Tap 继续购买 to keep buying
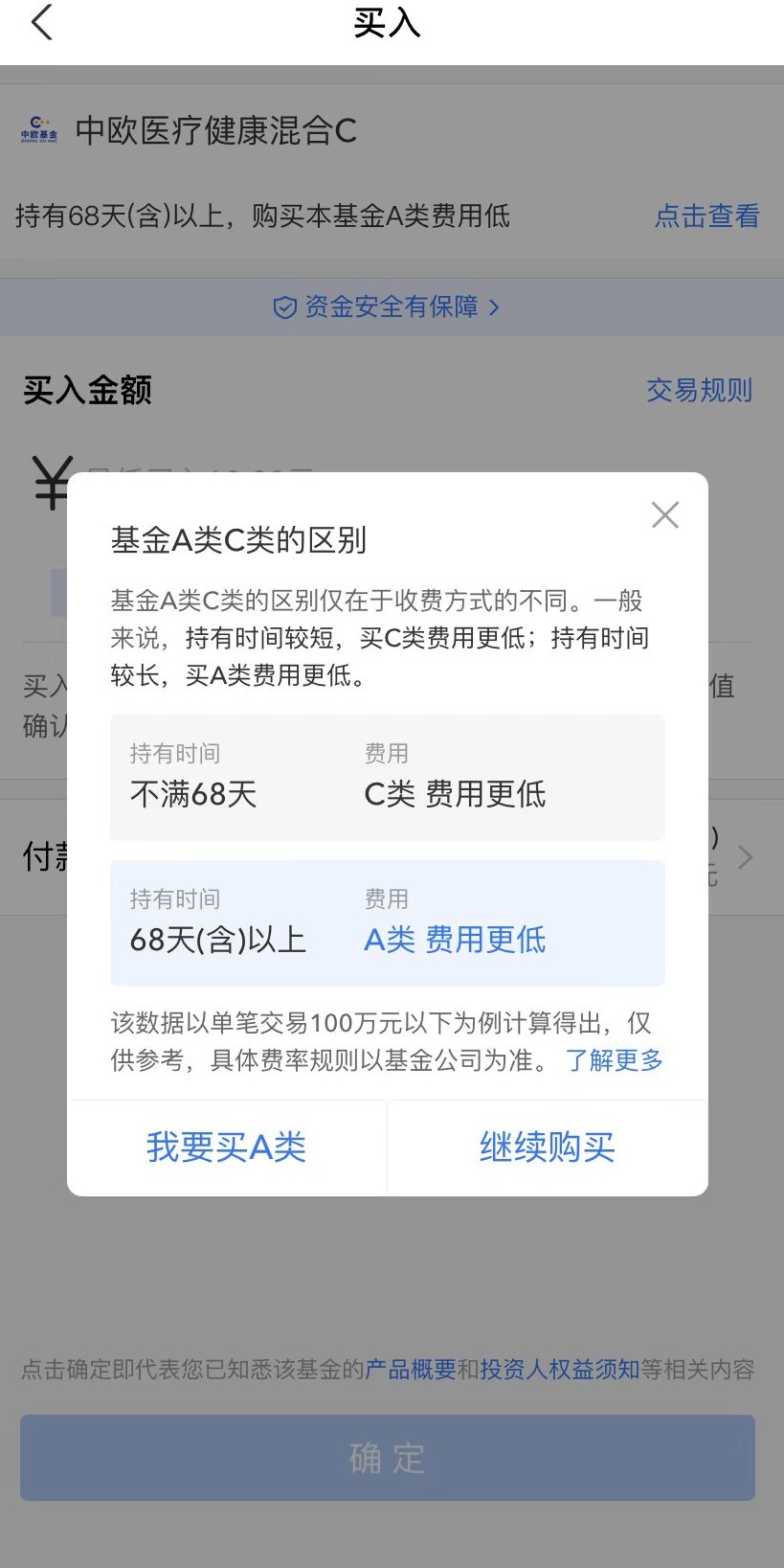784x1568 pixels. pos(547,1147)
